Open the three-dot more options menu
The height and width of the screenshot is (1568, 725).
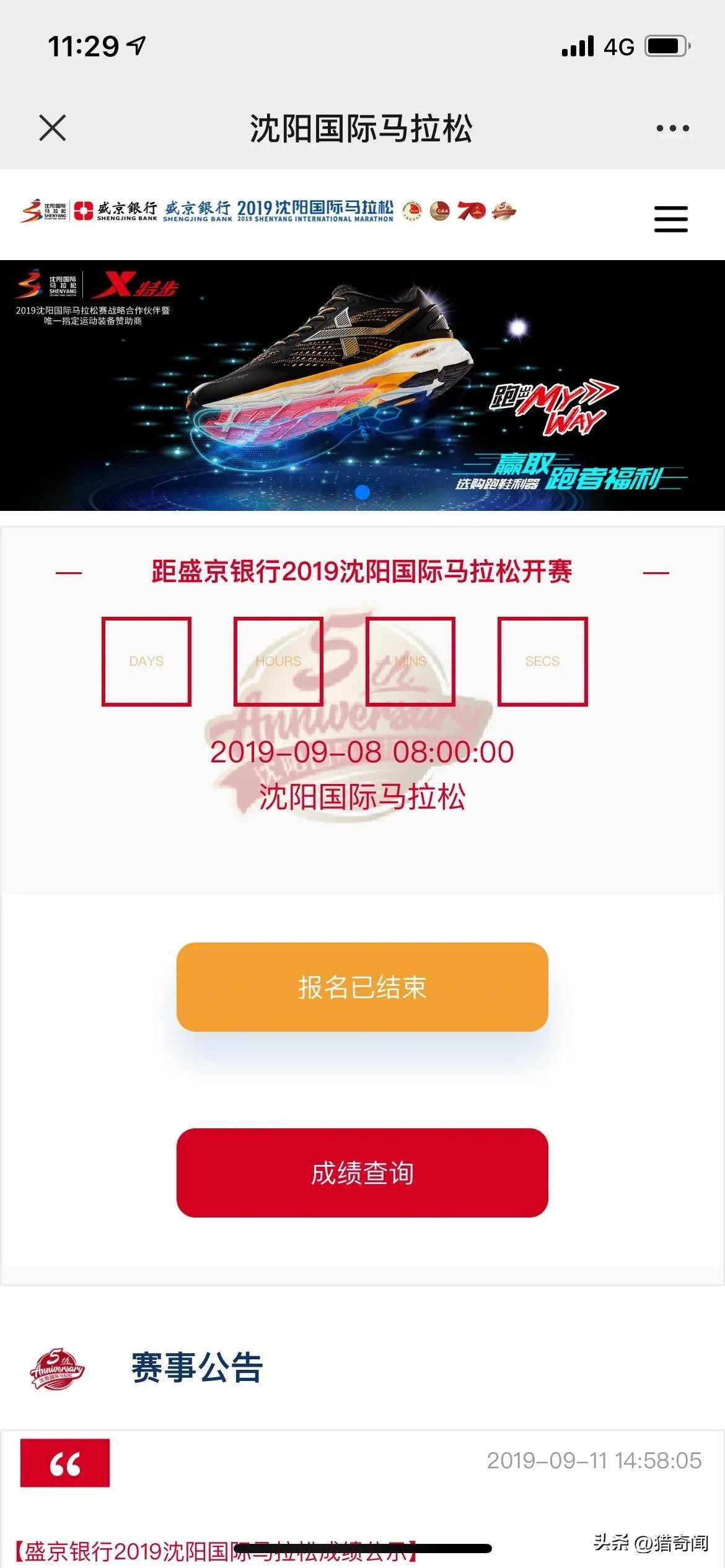[672, 128]
